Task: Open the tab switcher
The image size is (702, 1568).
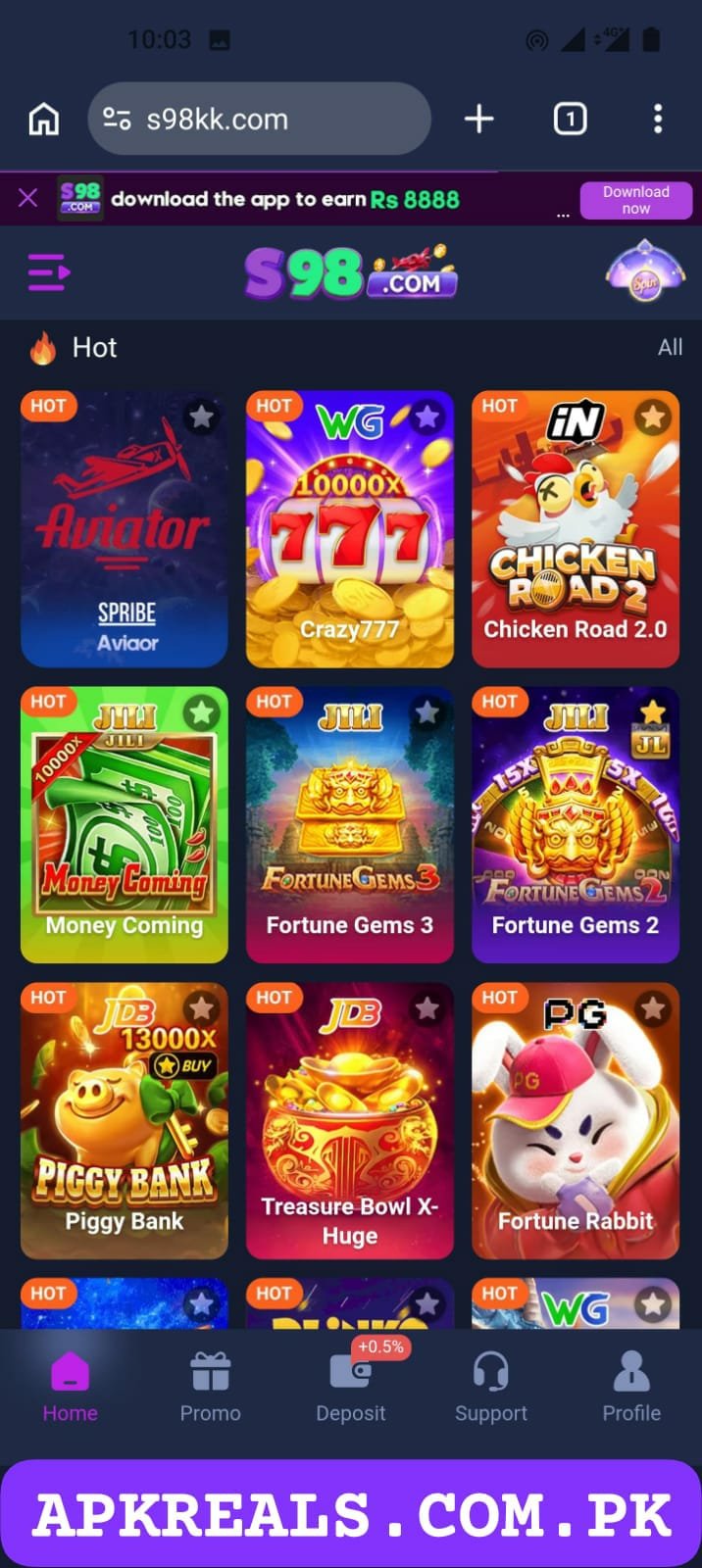Action: click(570, 120)
